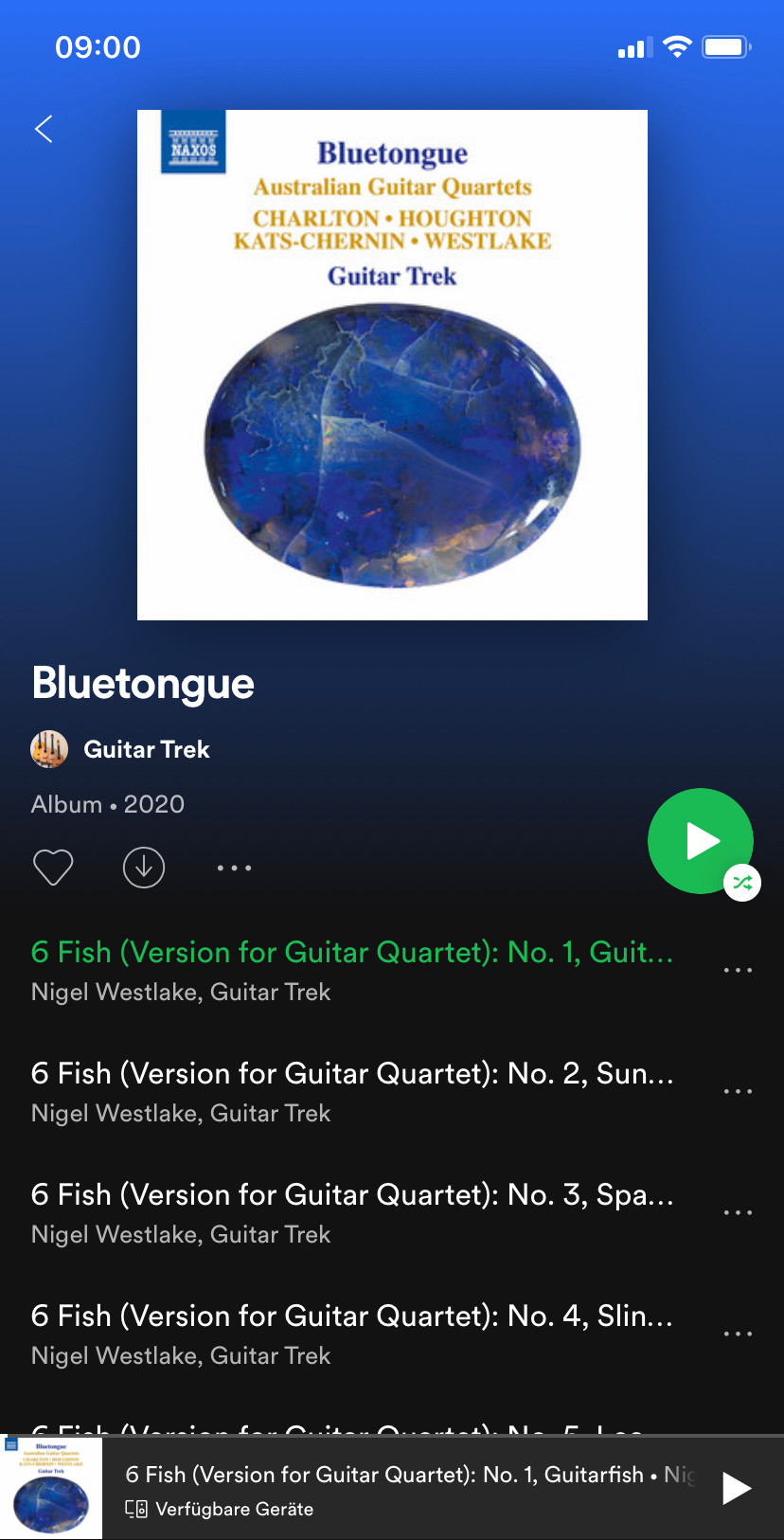This screenshot has height=1540, width=784.
Task: Play the 6 Fish No. 4 track
Action: coord(350,1334)
